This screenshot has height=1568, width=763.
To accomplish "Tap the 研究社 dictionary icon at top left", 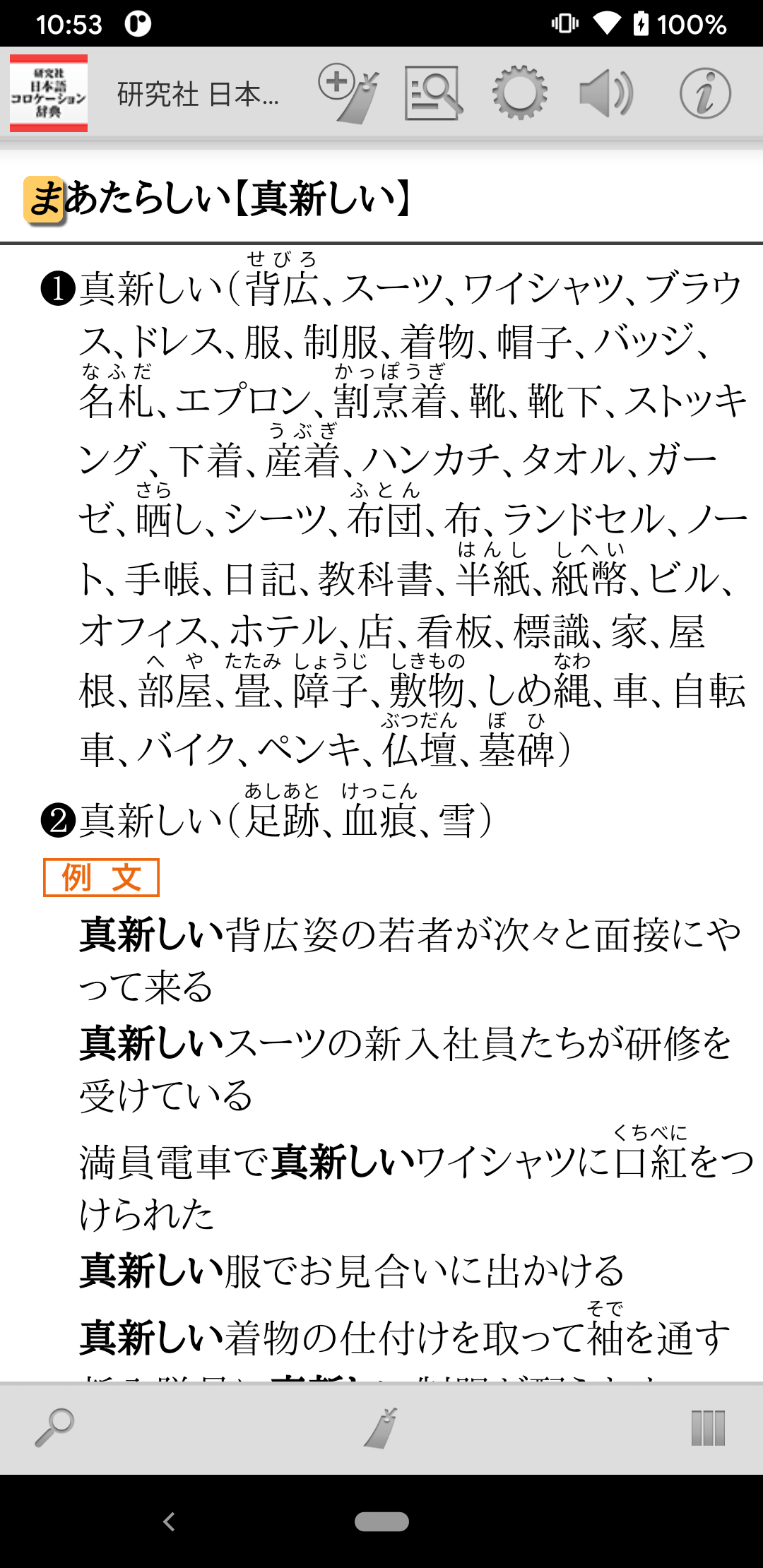I will (x=49, y=93).
